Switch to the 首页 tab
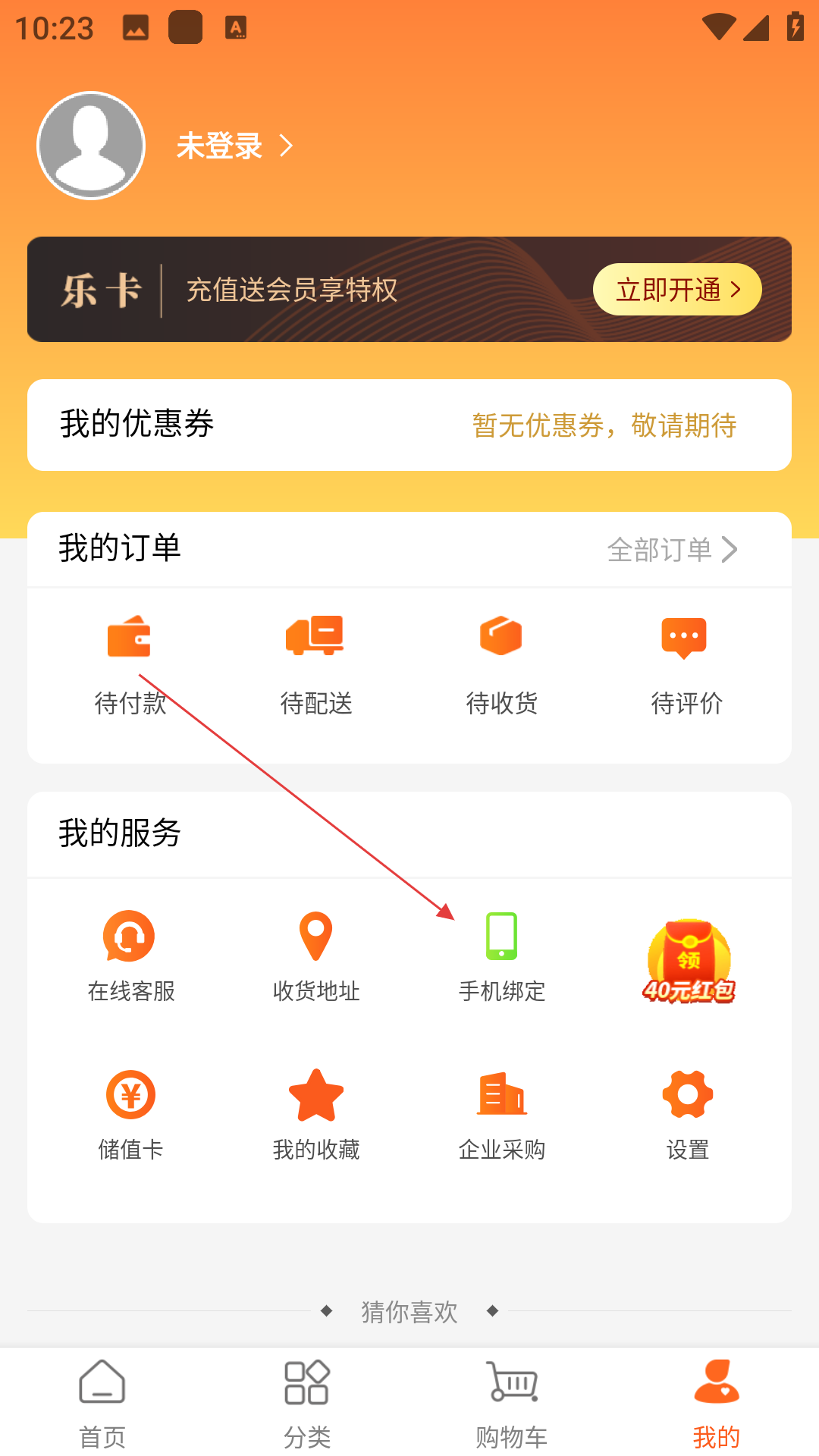Viewport: 819px width, 1456px height. (102, 1403)
